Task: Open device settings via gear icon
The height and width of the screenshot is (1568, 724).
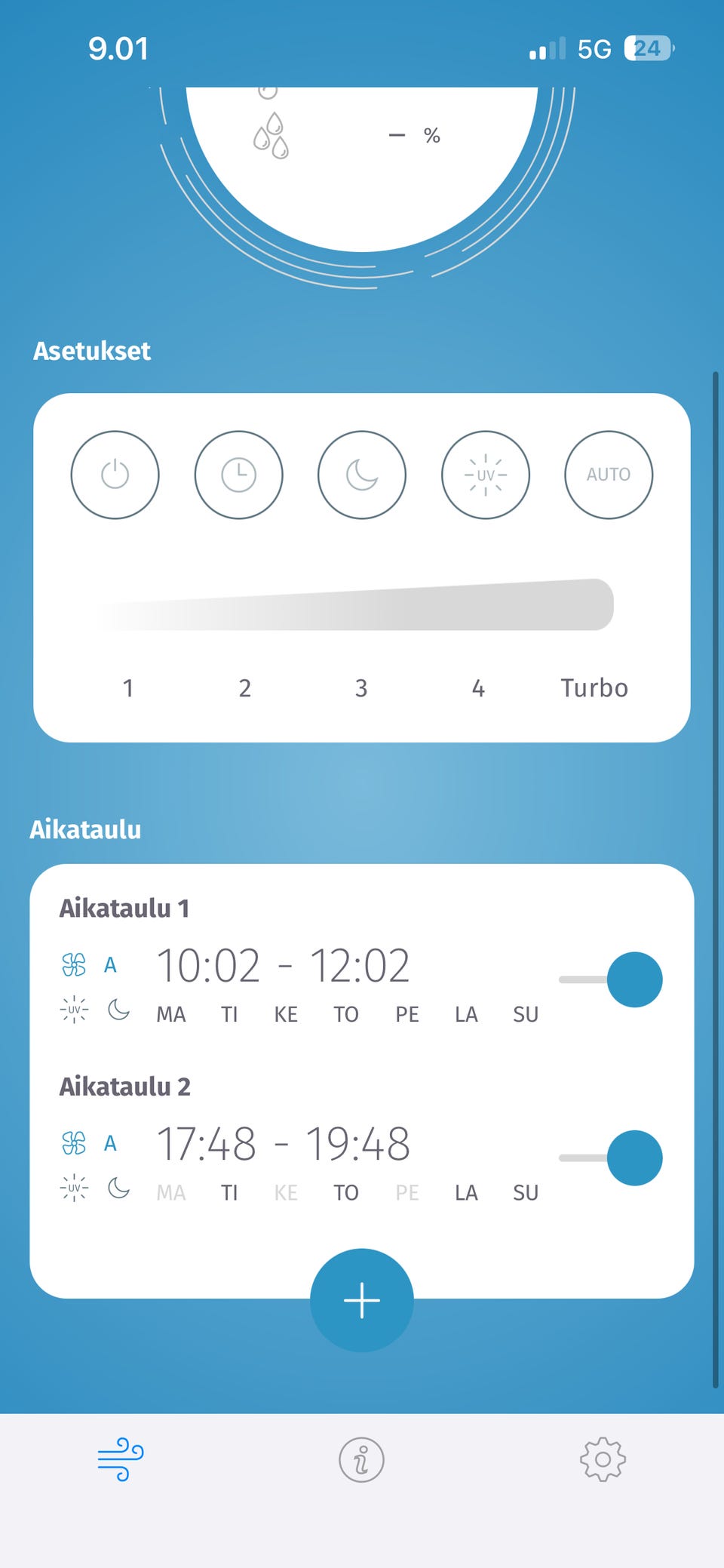Action: pyautogui.click(x=602, y=1458)
